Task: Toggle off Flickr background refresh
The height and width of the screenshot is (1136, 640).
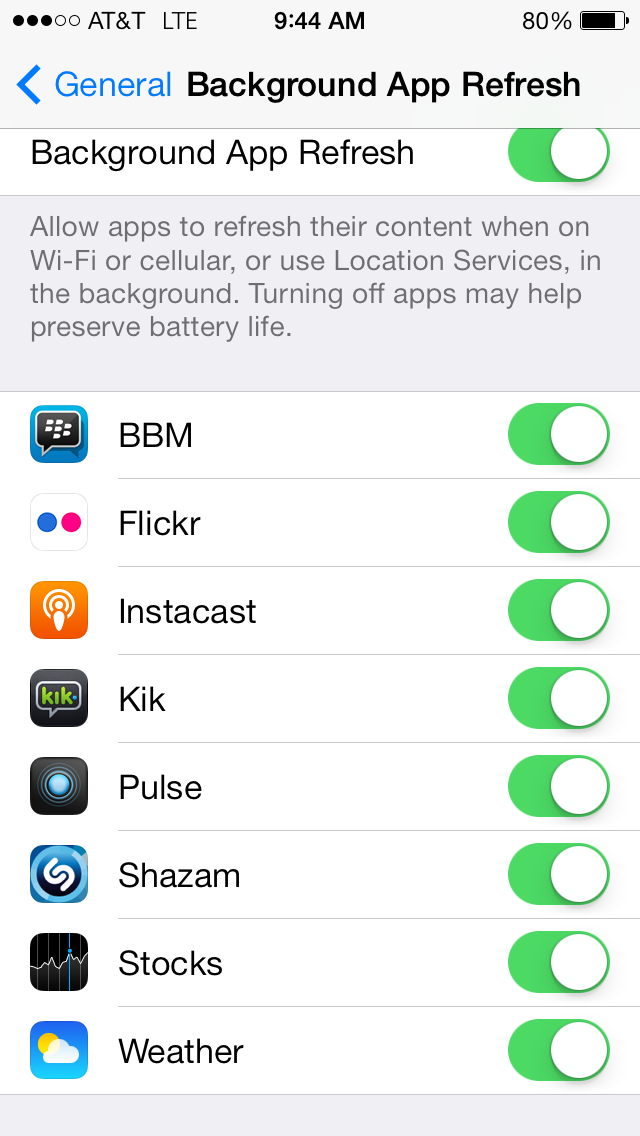Action: pos(559,522)
